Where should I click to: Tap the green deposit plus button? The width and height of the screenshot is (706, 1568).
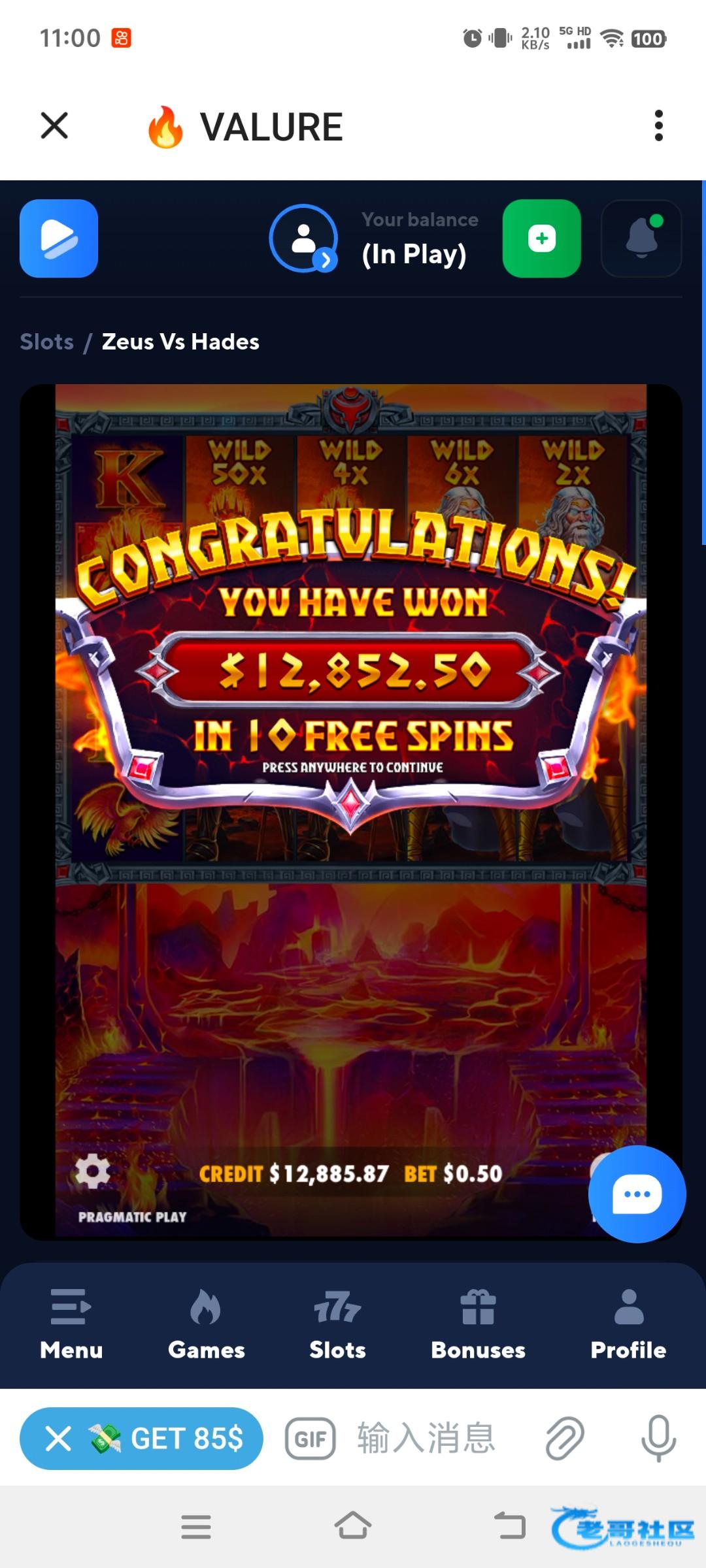click(x=541, y=238)
